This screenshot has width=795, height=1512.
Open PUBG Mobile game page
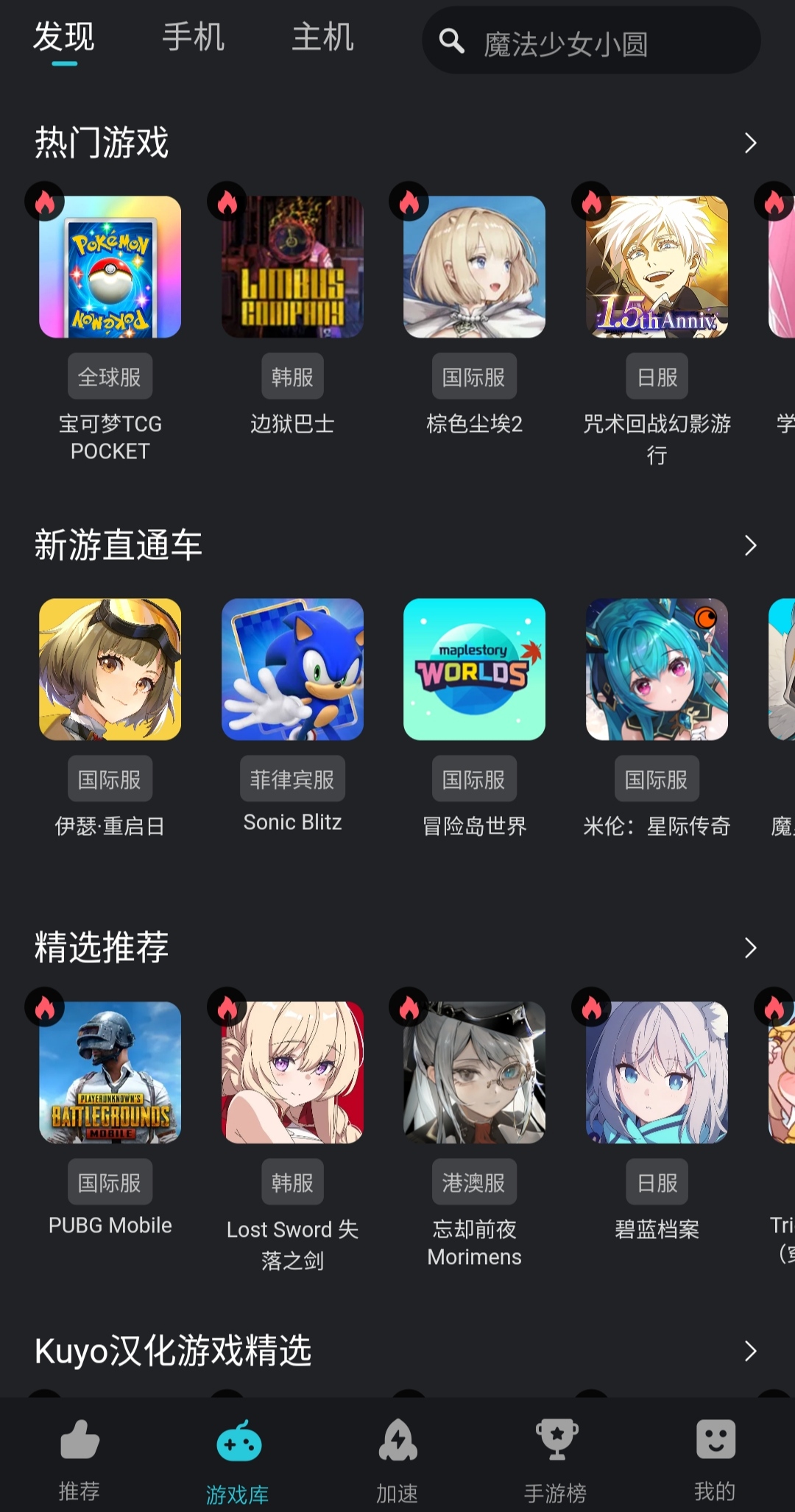tap(110, 1072)
